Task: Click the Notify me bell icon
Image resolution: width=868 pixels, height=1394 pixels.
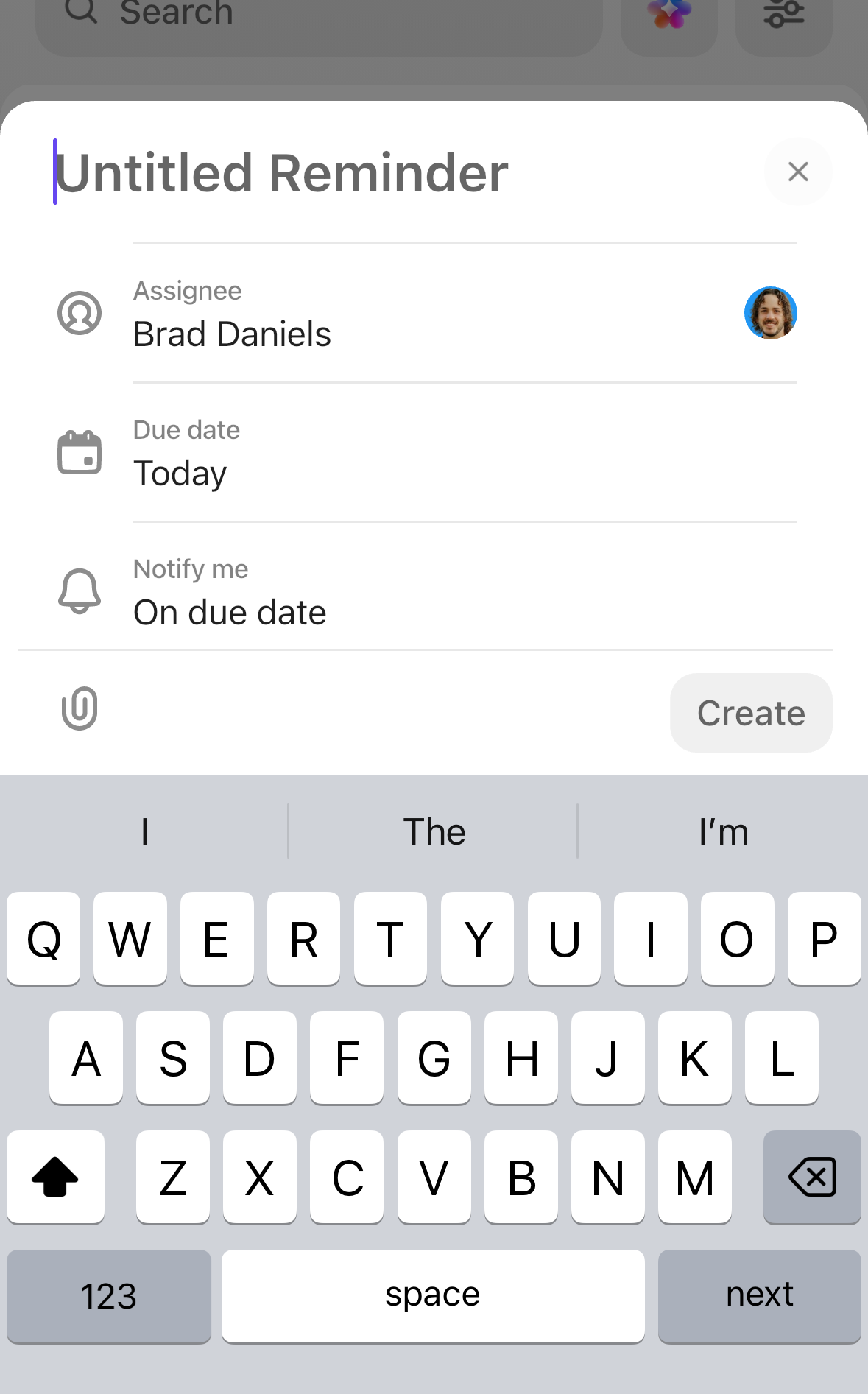Action: [80, 592]
